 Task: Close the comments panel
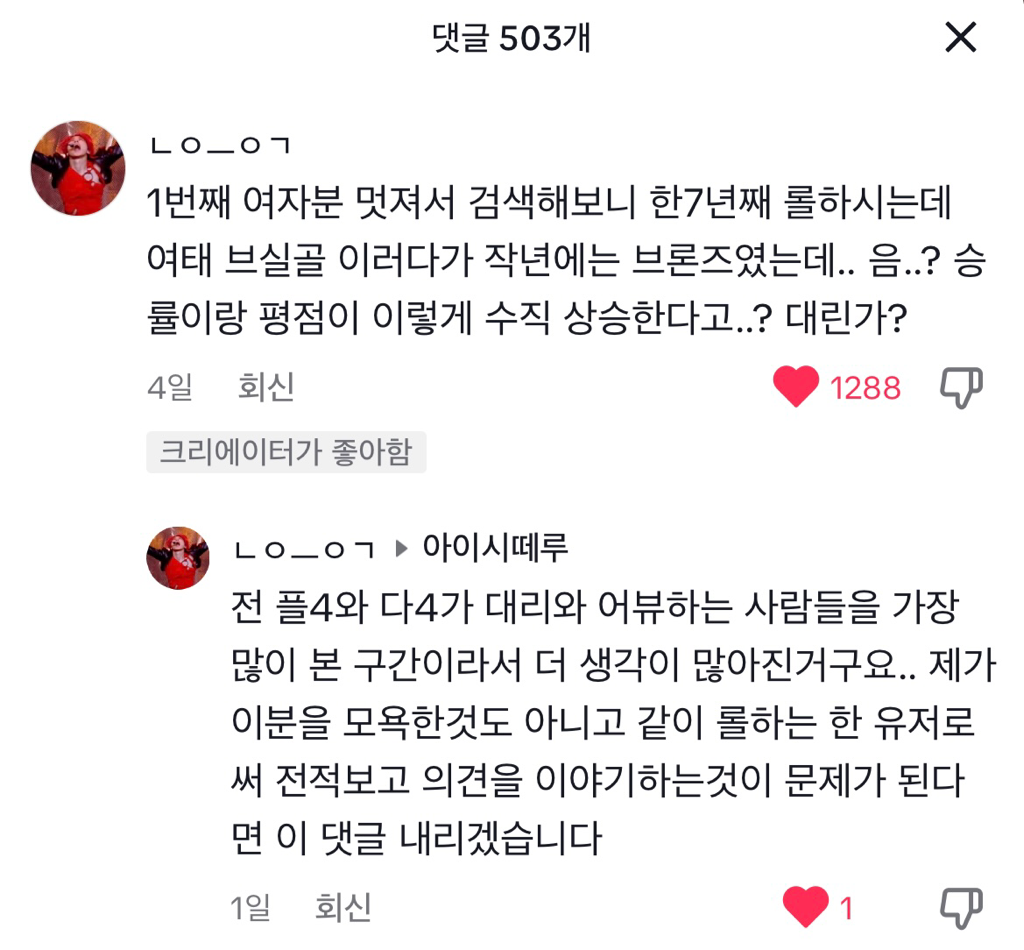coord(960,39)
